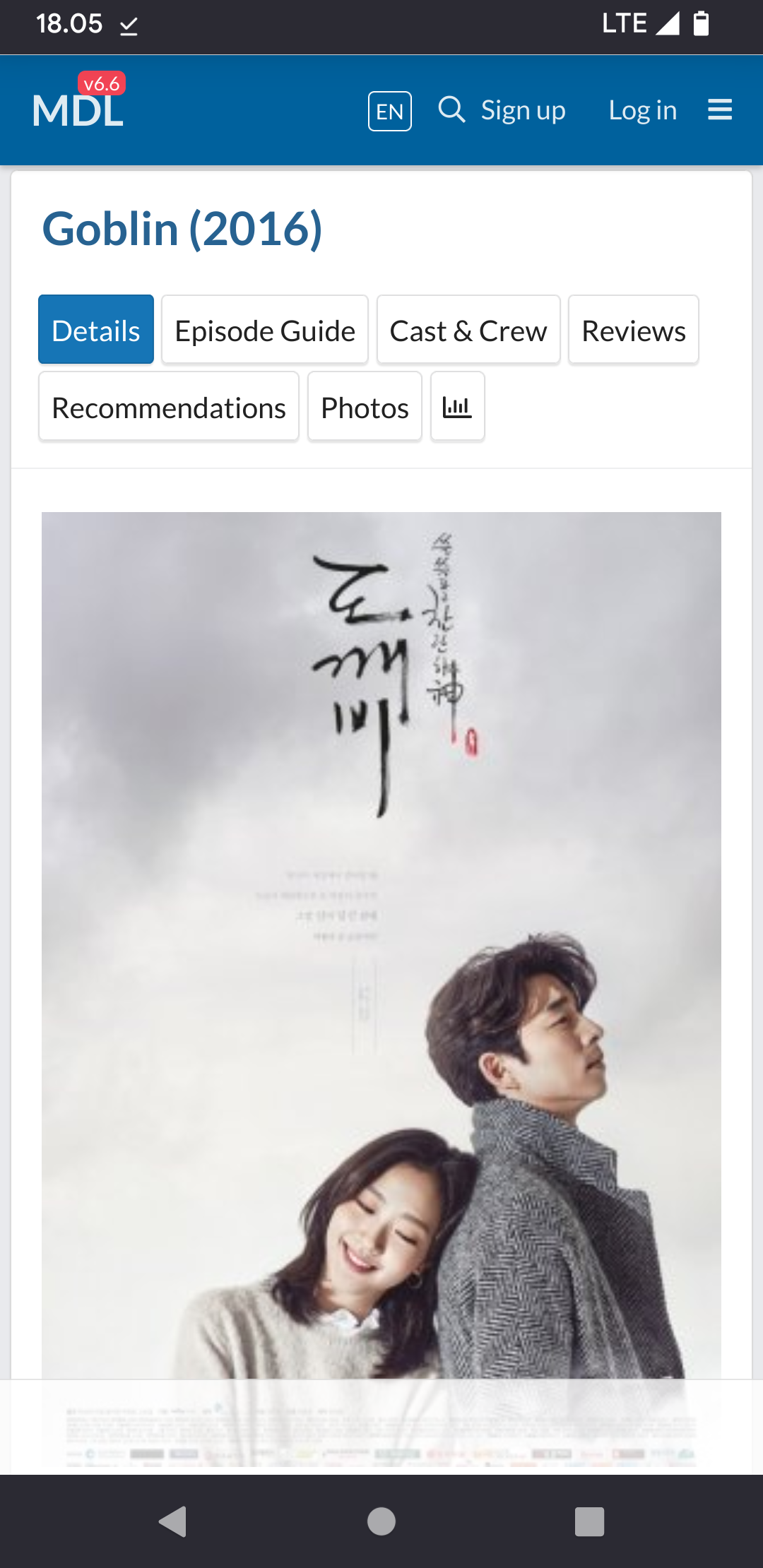This screenshot has width=763, height=1568.
Task: Tap the Sign up link
Action: pyautogui.click(x=523, y=110)
